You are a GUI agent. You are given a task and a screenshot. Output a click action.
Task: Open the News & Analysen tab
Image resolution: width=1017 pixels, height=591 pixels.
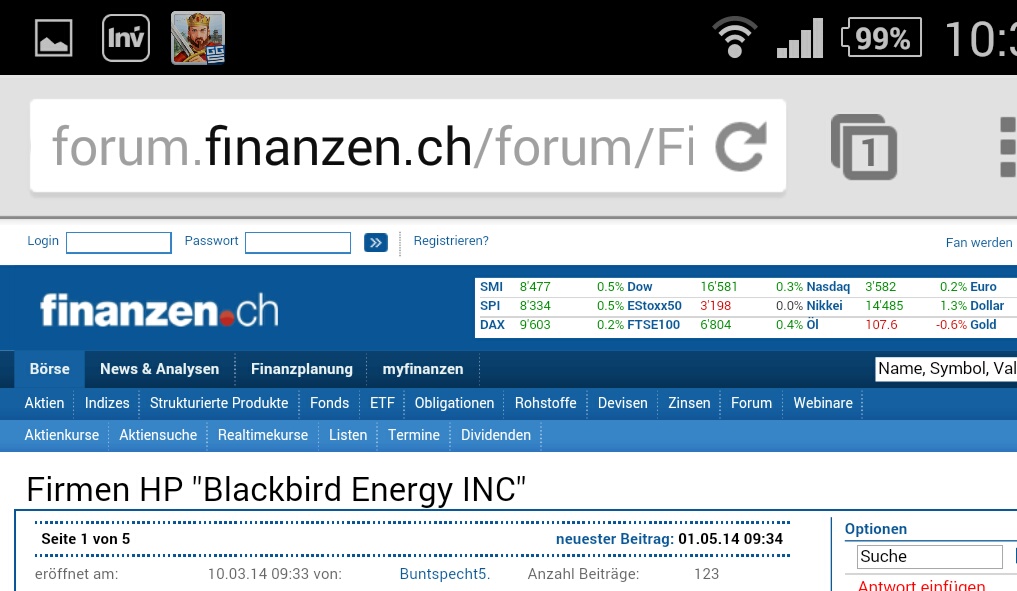coord(159,369)
